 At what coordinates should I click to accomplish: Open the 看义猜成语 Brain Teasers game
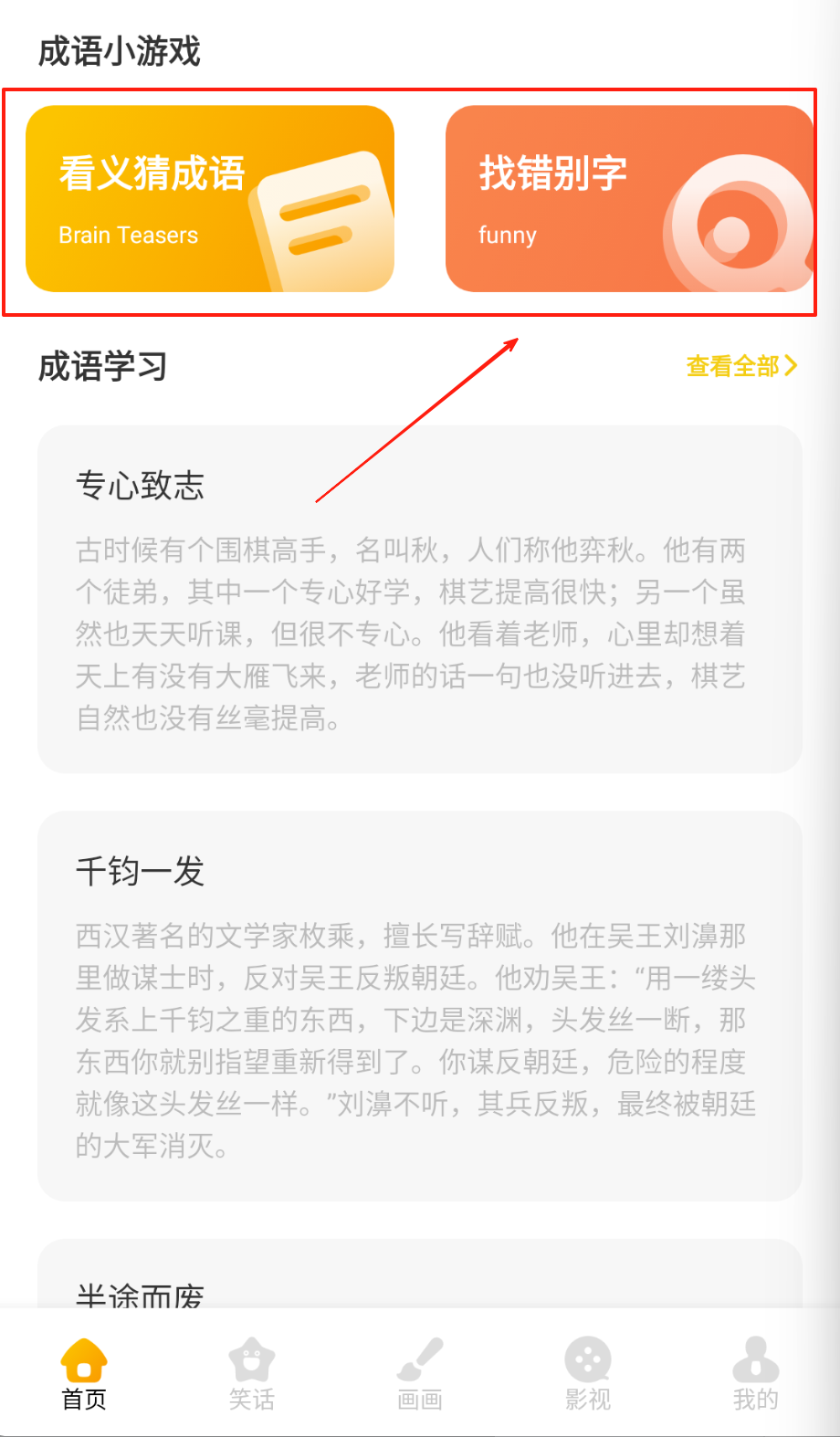pos(210,199)
